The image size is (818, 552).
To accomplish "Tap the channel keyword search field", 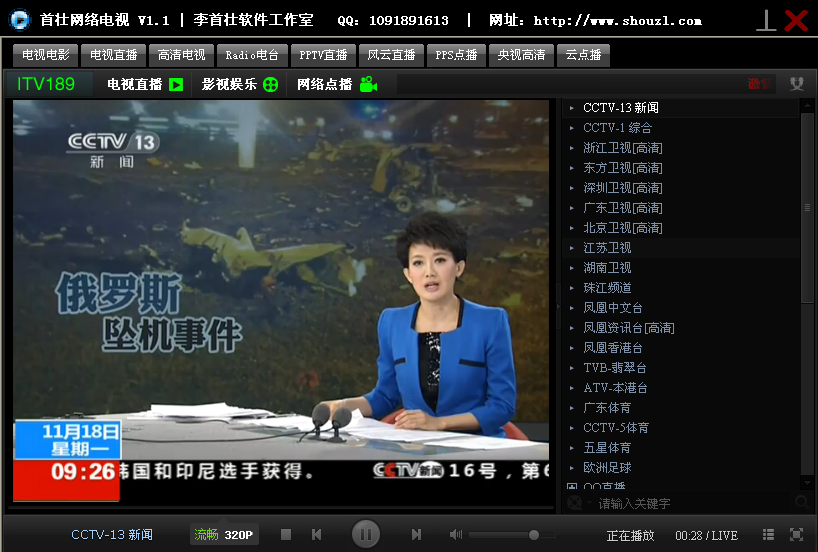I will [x=680, y=503].
